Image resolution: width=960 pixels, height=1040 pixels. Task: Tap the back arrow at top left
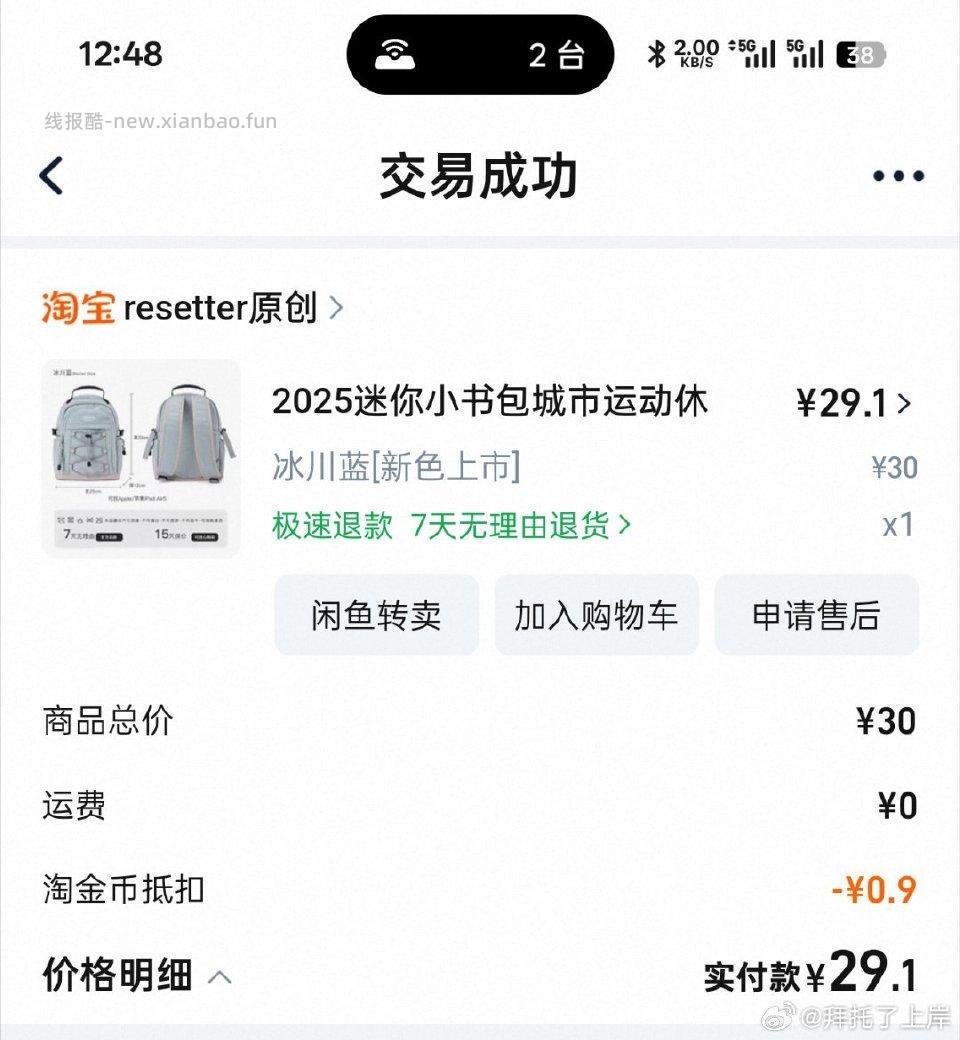tap(52, 174)
